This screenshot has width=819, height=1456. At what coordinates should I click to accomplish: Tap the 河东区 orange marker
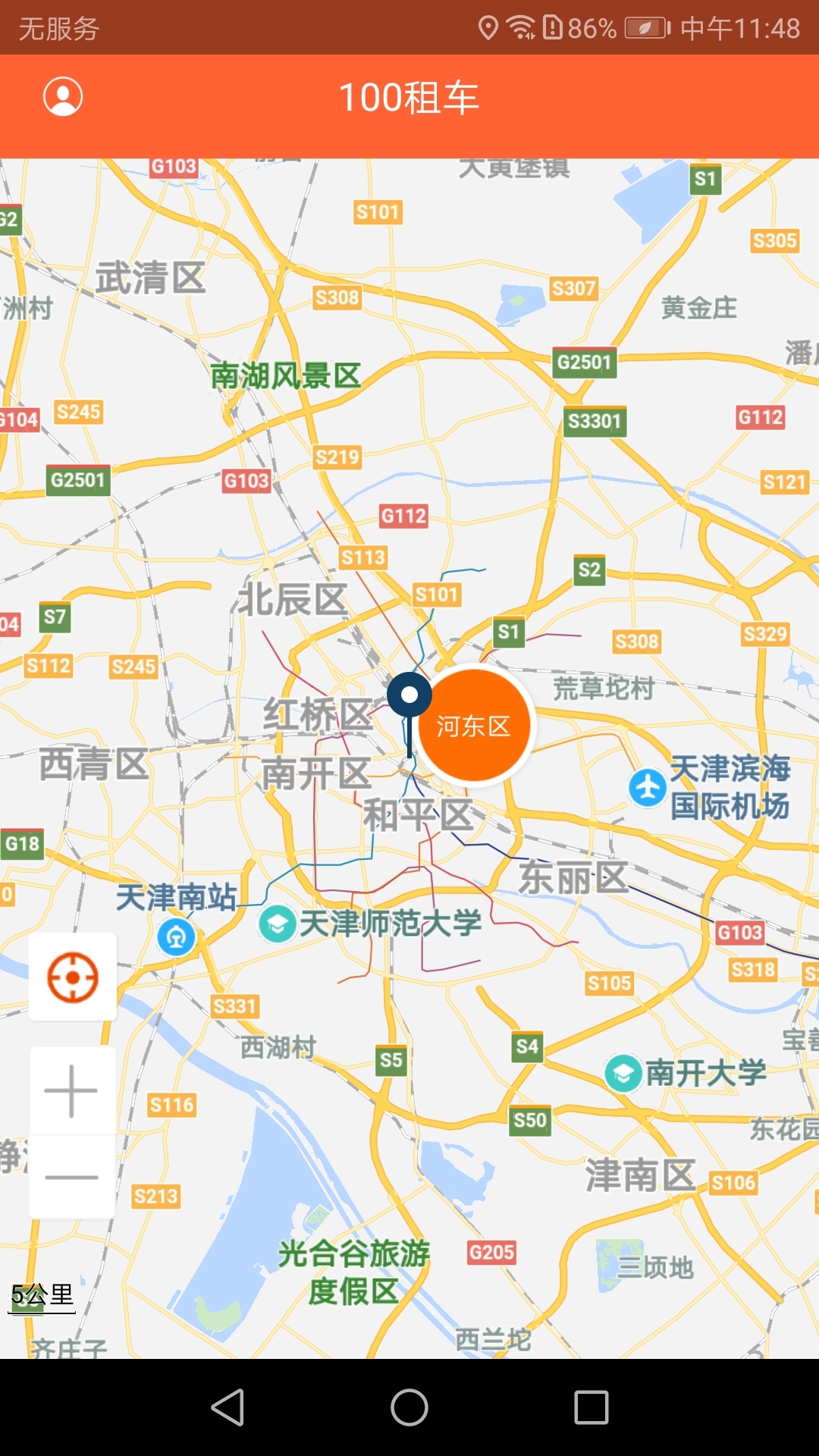[474, 725]
